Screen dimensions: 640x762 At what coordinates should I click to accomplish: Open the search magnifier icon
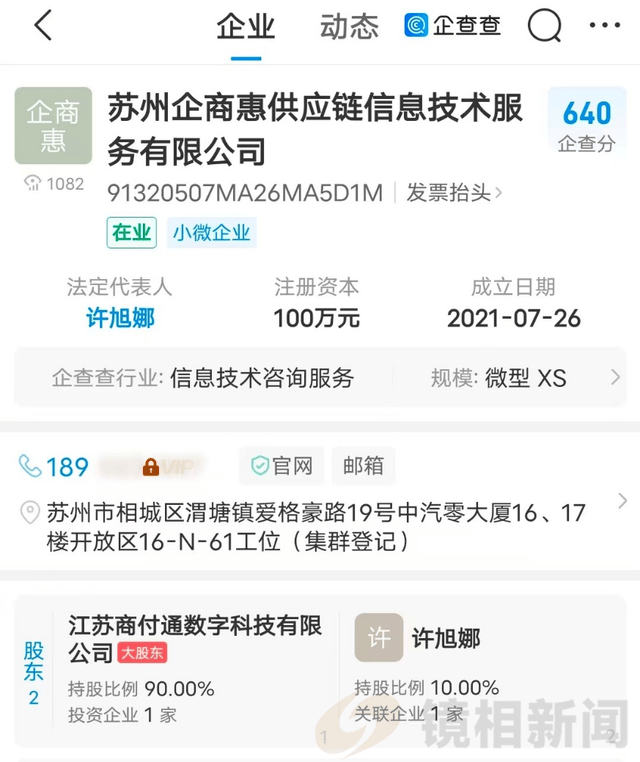click(544, 26)
